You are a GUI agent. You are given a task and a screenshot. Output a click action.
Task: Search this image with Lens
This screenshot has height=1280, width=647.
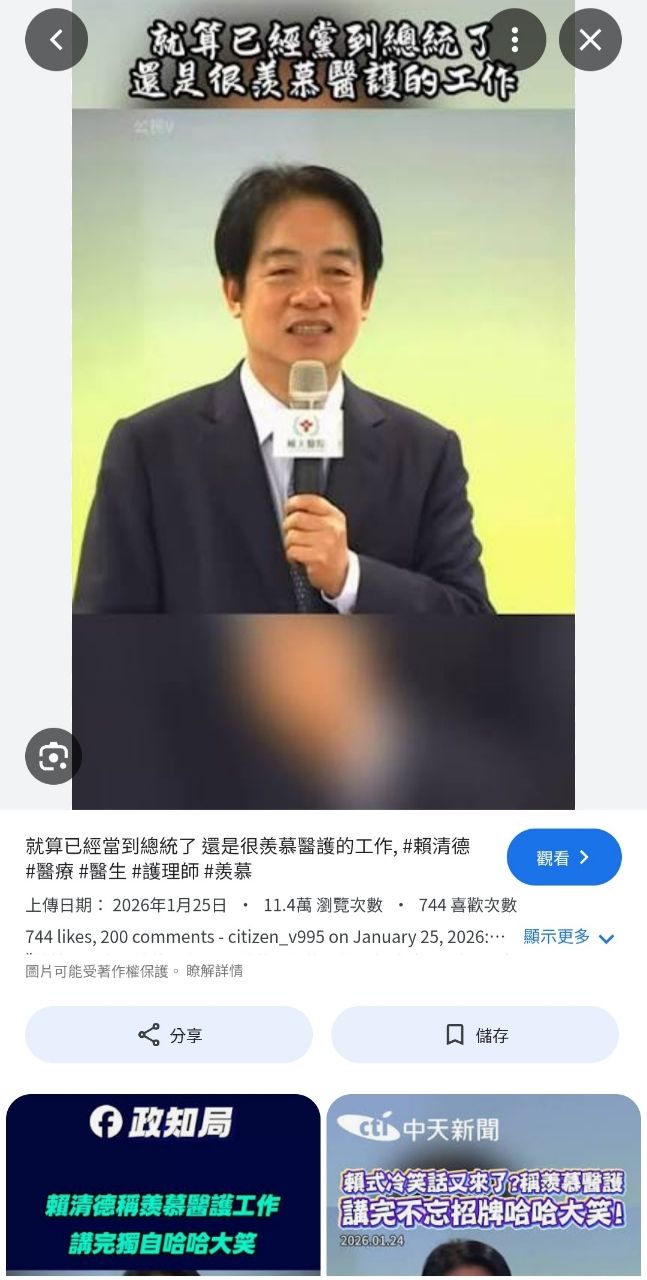click(x=53, y=756)
